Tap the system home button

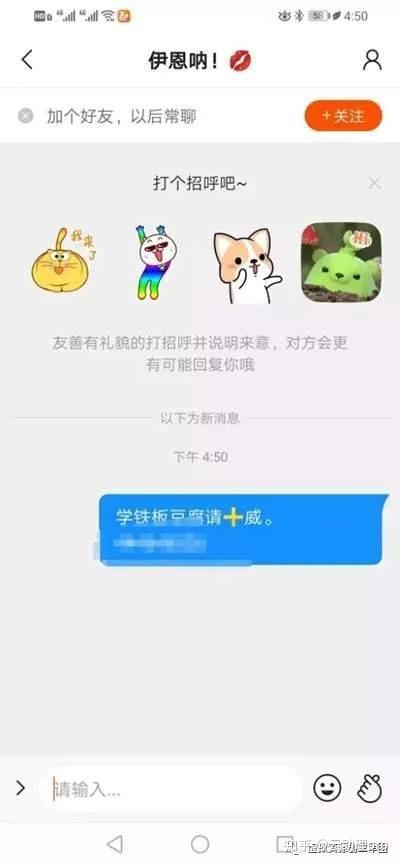(x=200, y=844)
